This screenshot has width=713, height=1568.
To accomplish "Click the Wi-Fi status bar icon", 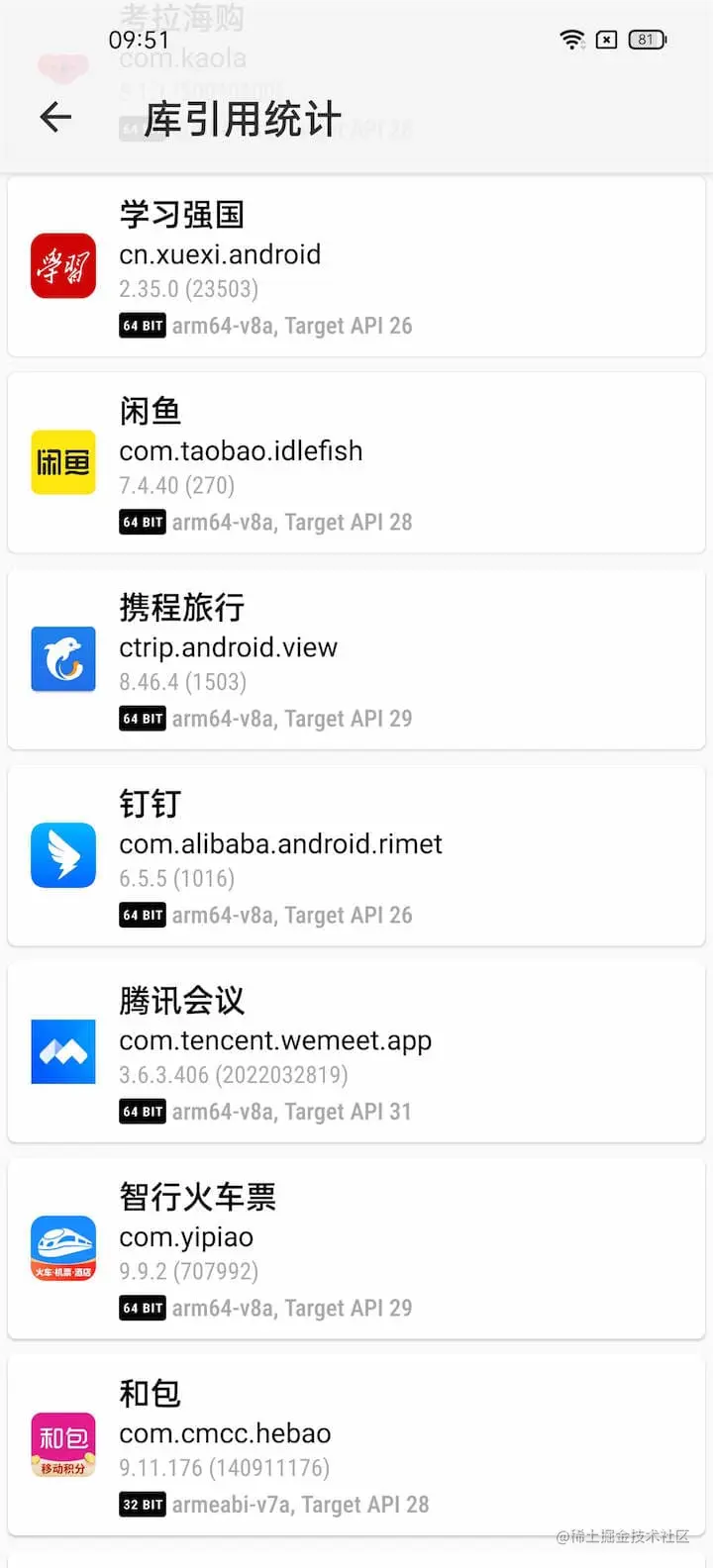I will 572,40.
